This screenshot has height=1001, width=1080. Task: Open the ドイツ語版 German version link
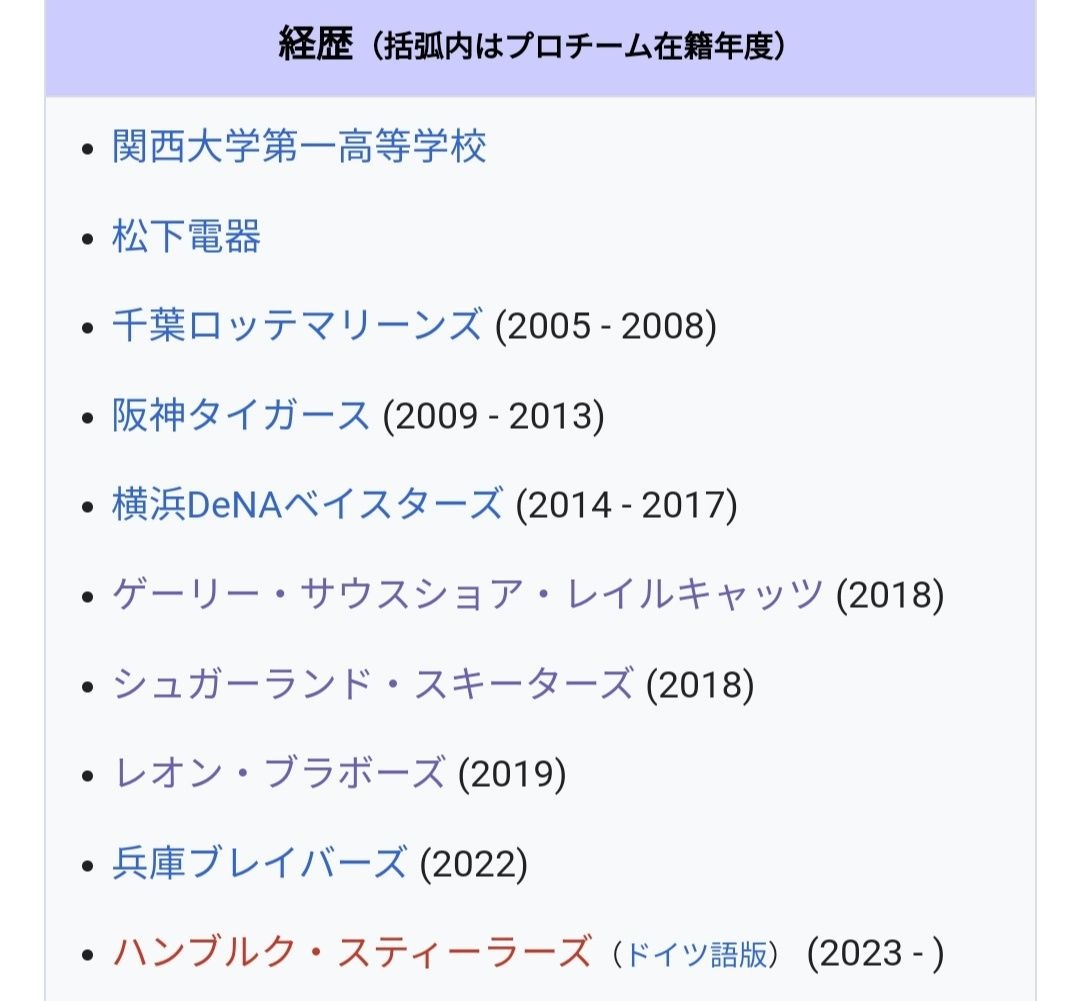[698, 955]
